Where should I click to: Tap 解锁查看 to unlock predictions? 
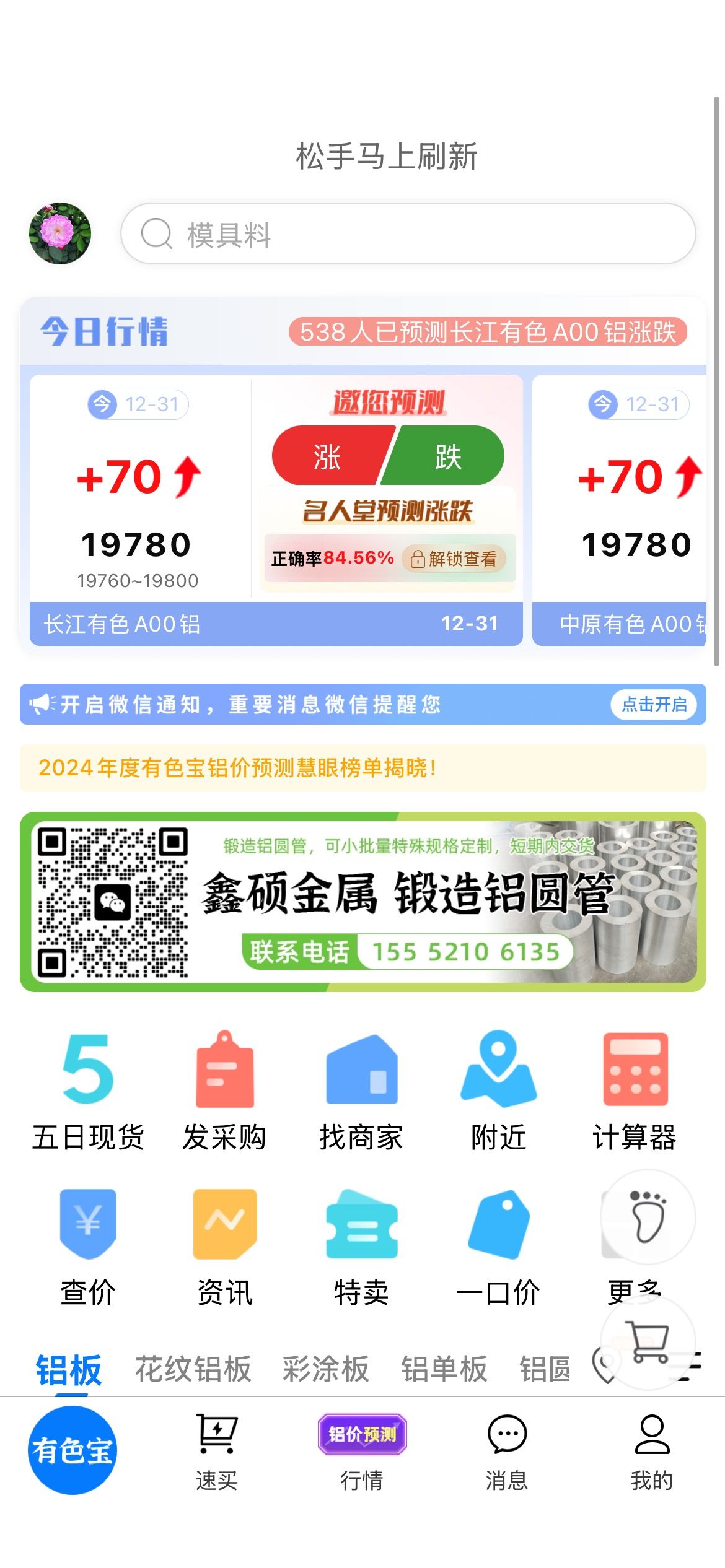click(x=454, y=559)
